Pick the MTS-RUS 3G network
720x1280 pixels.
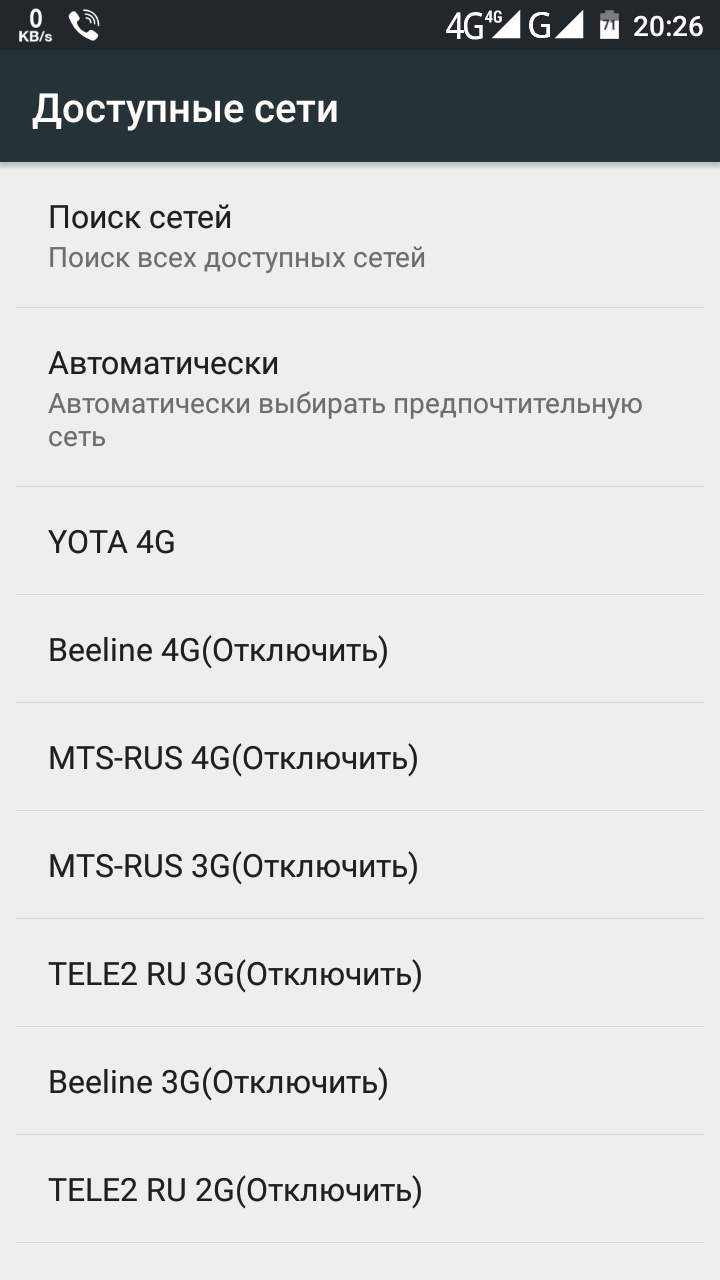pos(360,866)
